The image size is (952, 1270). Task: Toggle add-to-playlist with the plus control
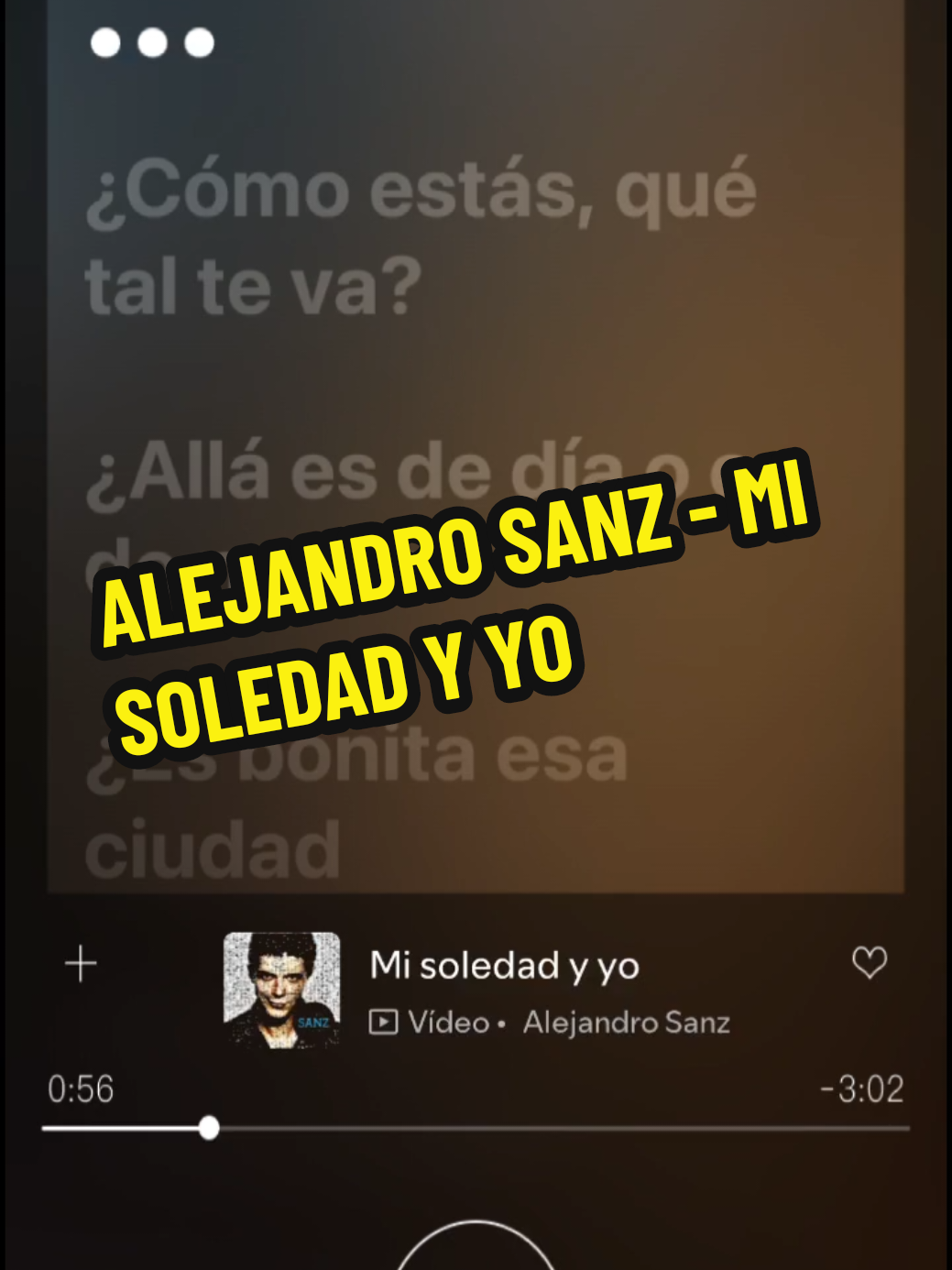80,963
